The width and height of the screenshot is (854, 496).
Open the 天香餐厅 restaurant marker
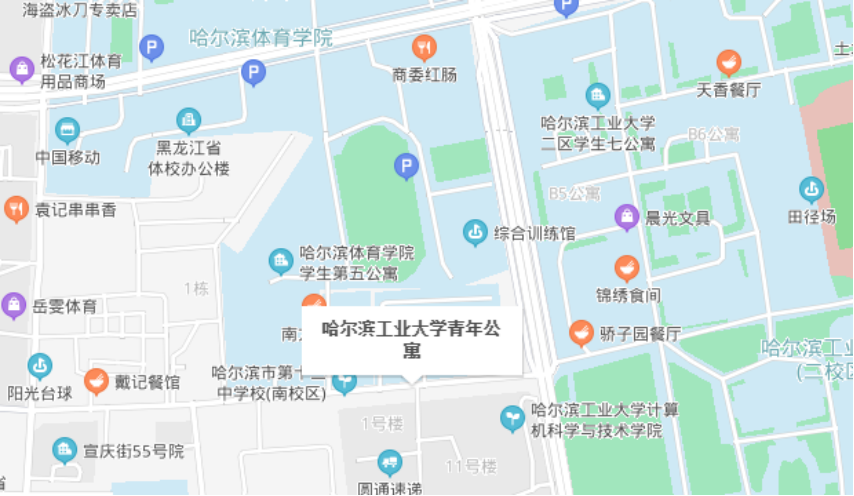(x=729, y=64)
